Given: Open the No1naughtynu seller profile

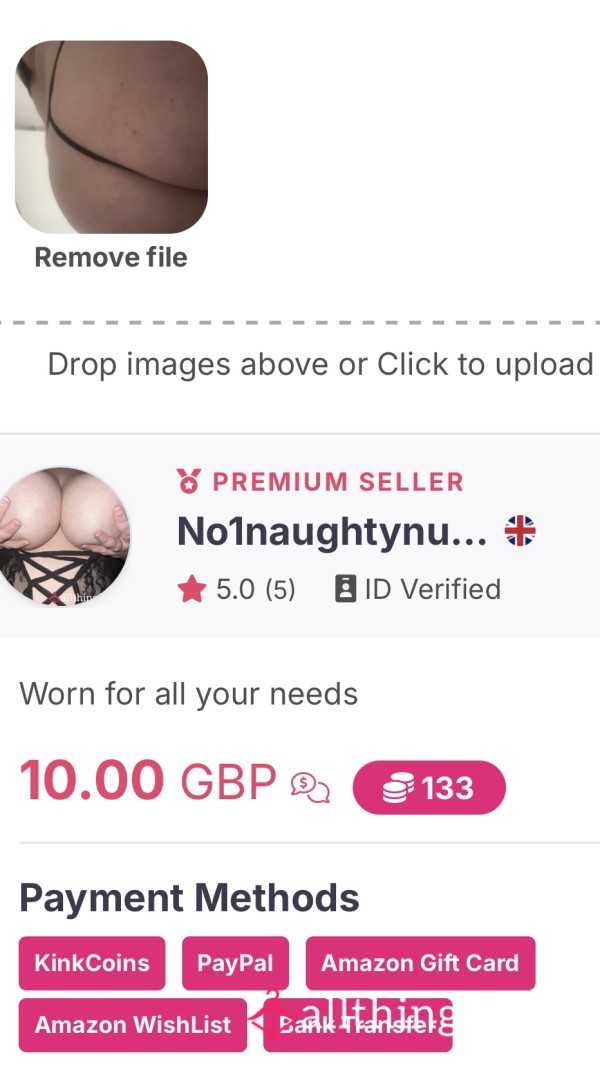Looking at the screenshot, I should tap(332, 531).
